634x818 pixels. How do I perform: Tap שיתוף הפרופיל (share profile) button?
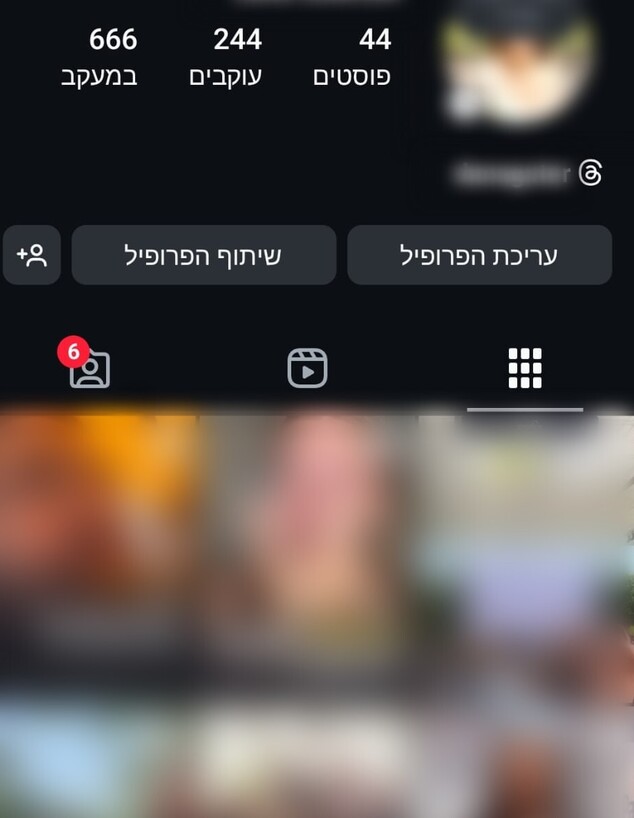click(204, 255)
